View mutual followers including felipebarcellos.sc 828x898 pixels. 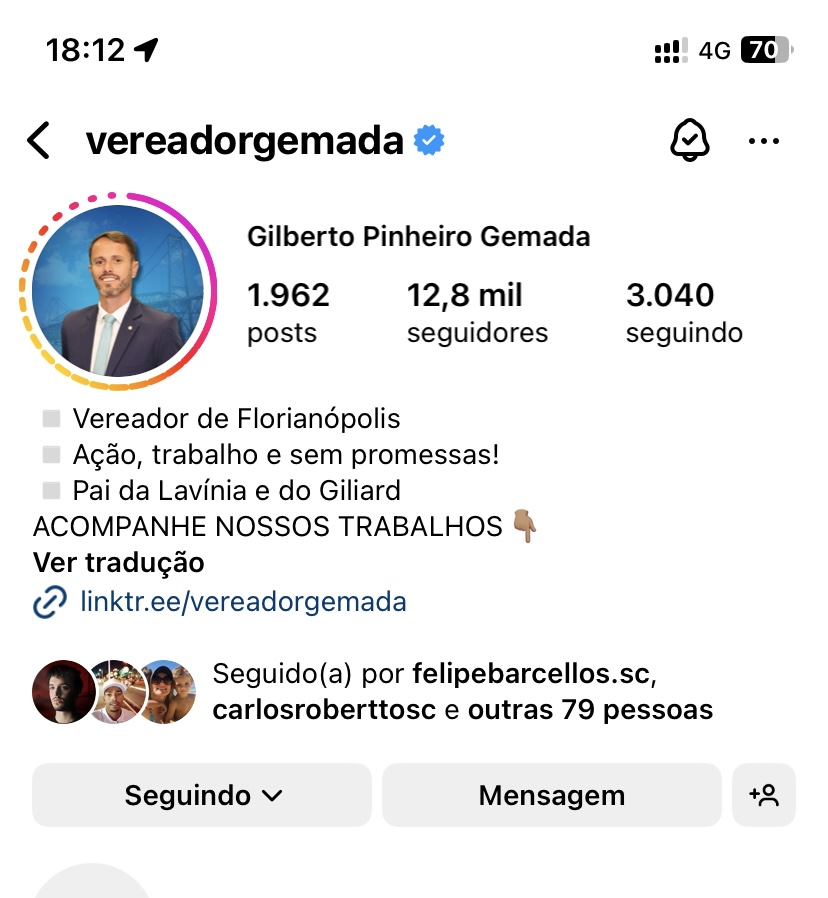[461, 692]
